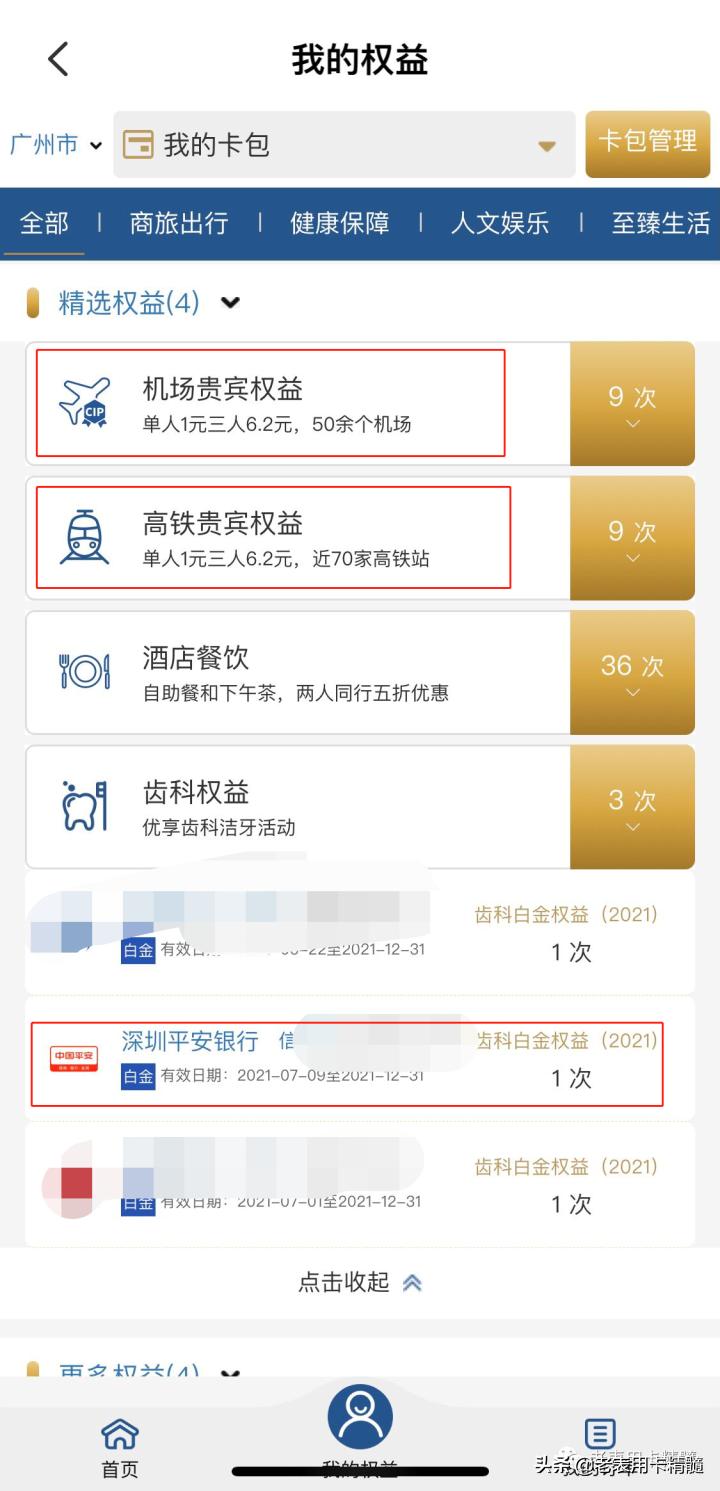Click the train icon beside 高铁贵宾权益
Image resolution: width=720 pixels, height=1491 pixels.
click(x=85, y=537)
